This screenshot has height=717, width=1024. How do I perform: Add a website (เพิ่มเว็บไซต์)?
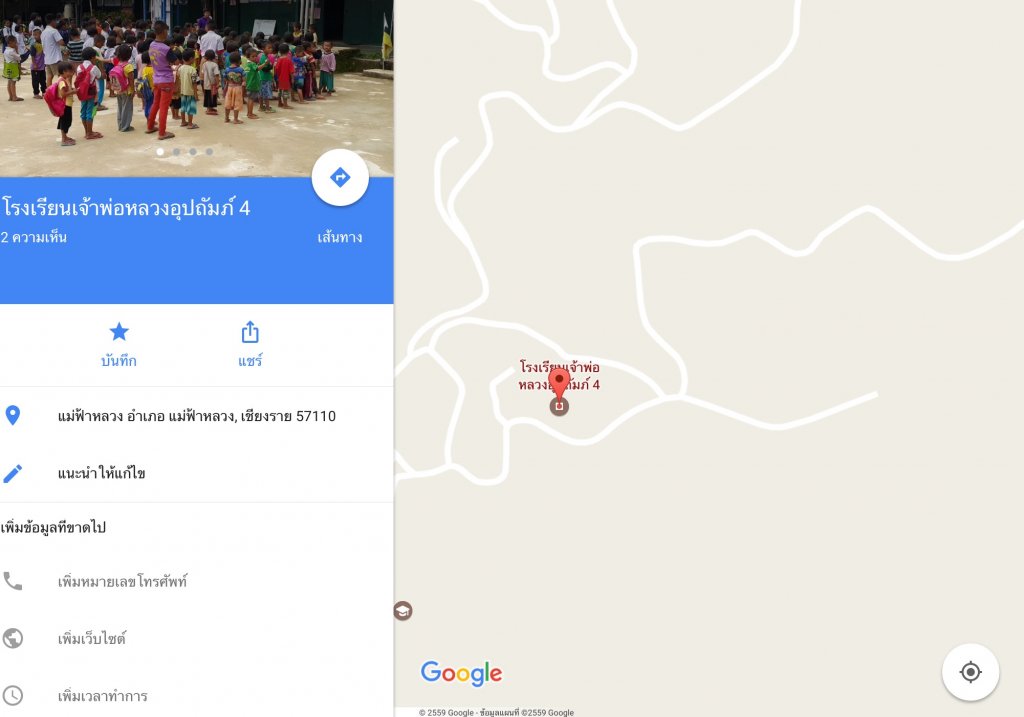pos(92,638)
